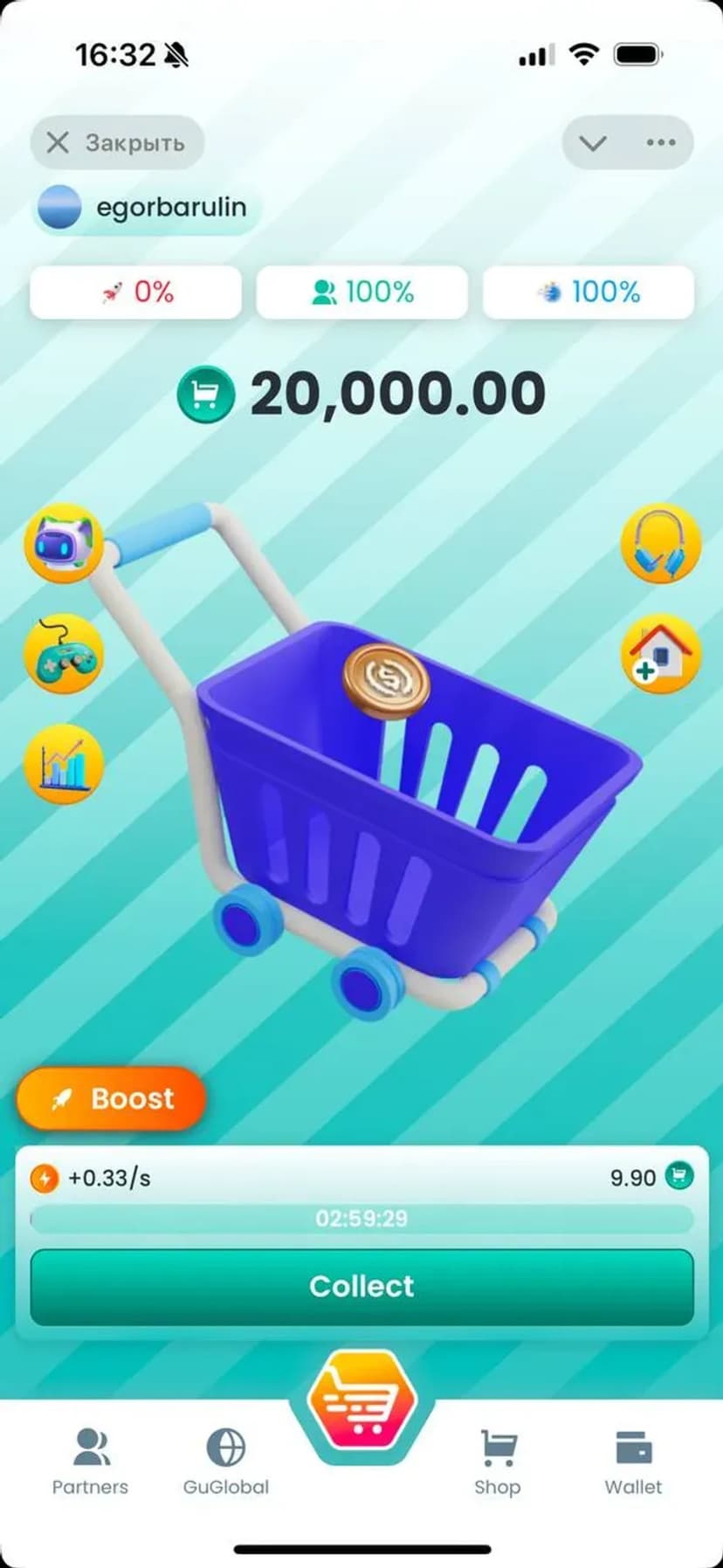
Task: Collect the accumulated earnings
Action: tap(361, 1286)
